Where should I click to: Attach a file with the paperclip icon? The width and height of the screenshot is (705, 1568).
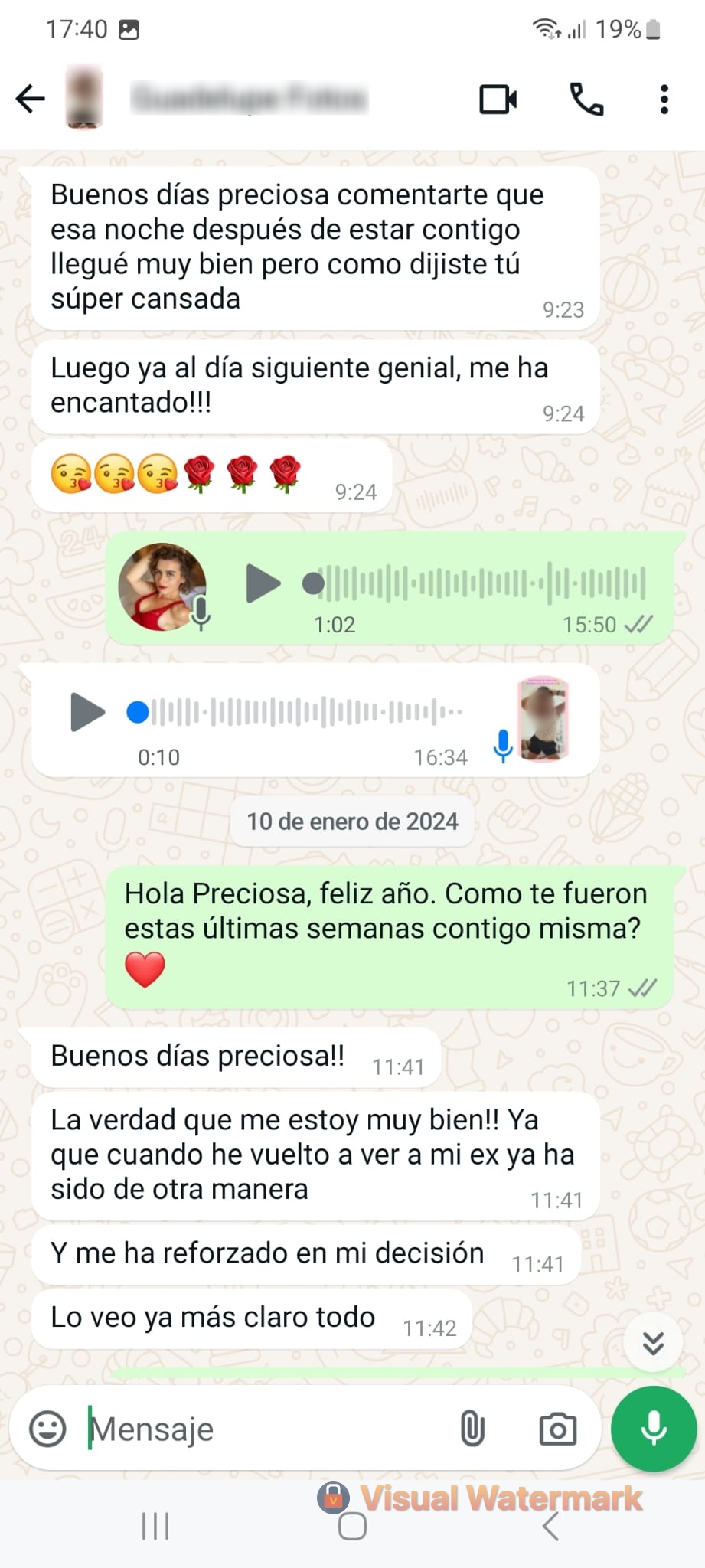472,1429
